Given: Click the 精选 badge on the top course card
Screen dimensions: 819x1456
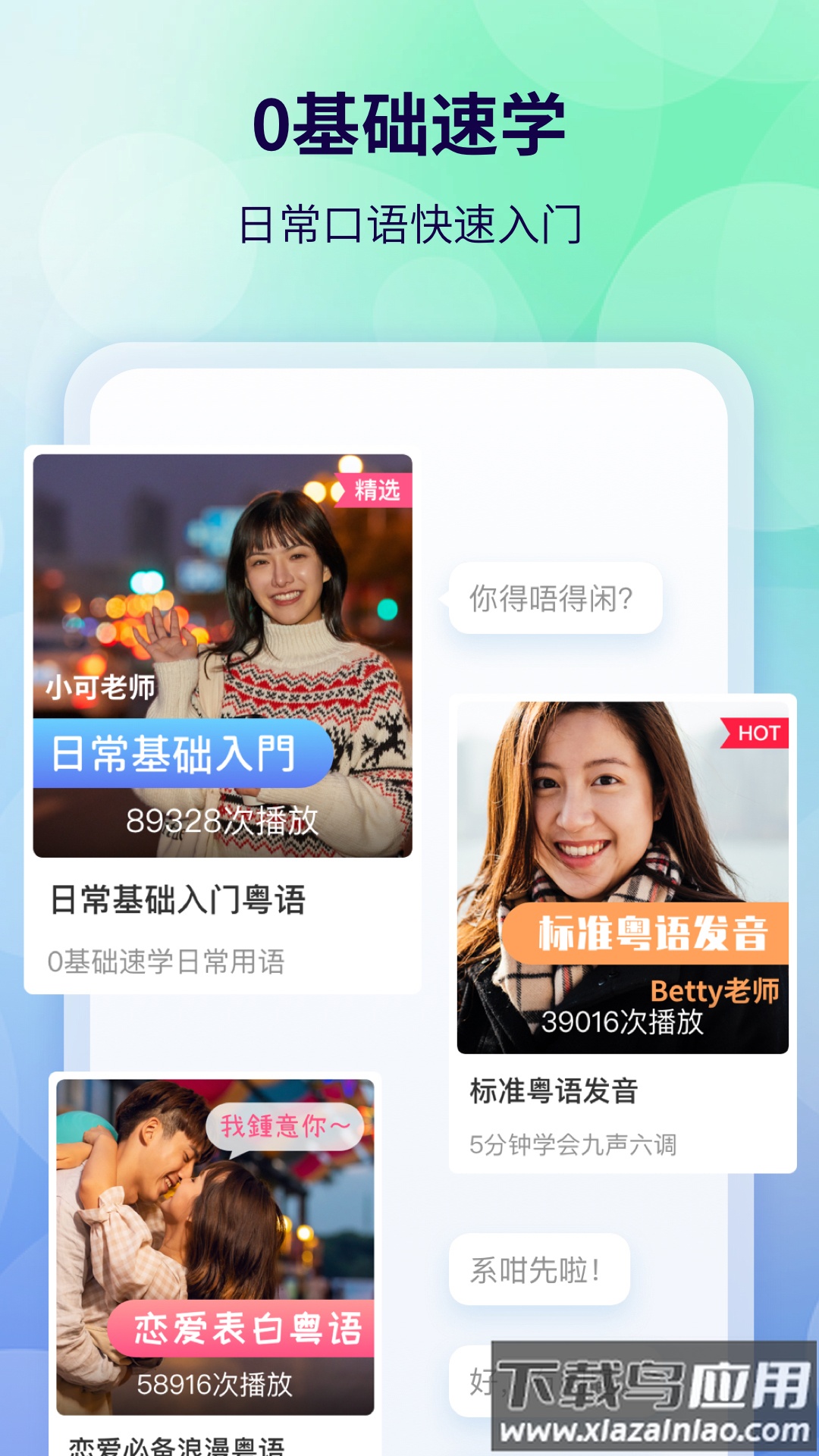Looking at the screenshot, I should [x=379, y=491].
